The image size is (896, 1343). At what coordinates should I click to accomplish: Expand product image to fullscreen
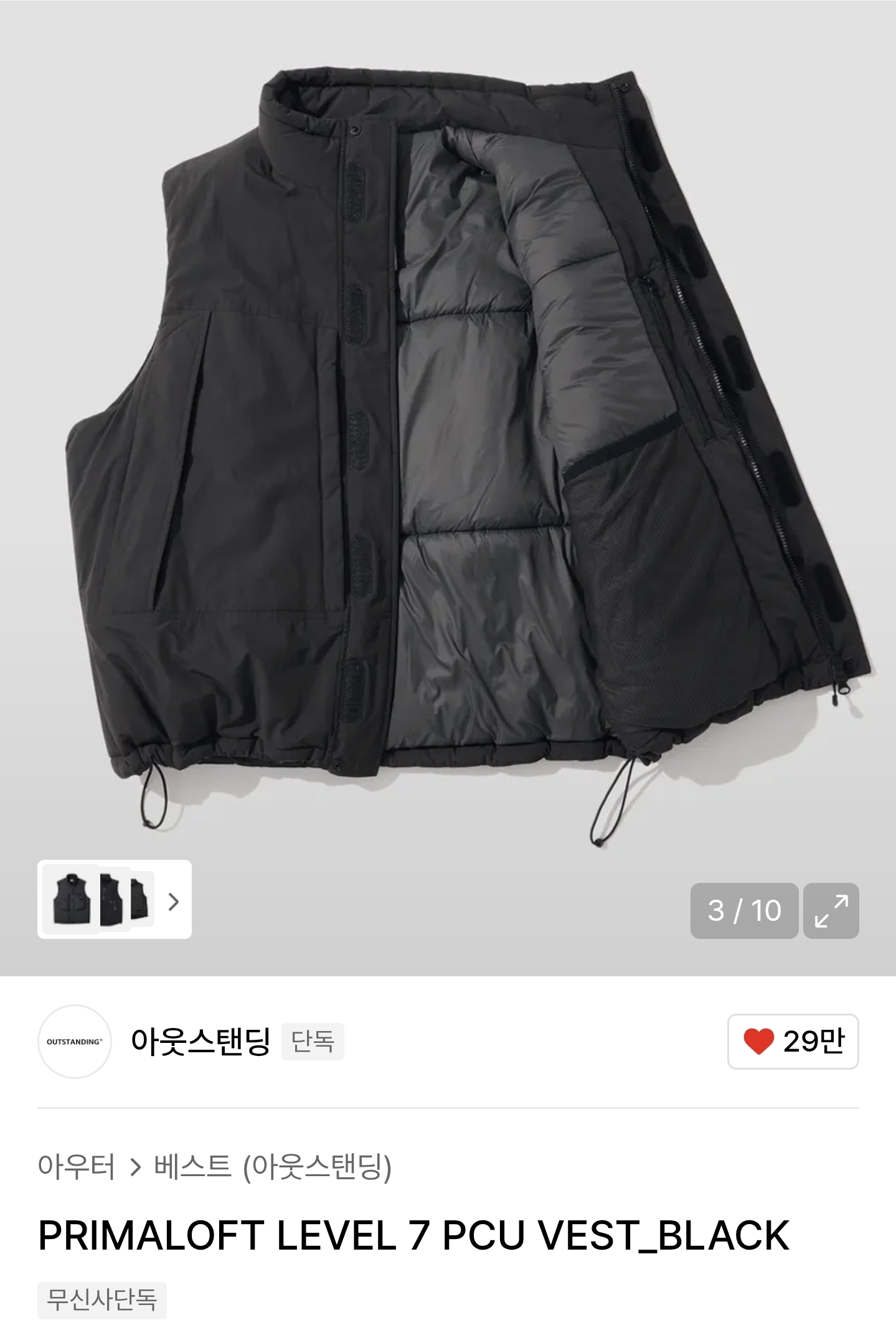point(831,910)
